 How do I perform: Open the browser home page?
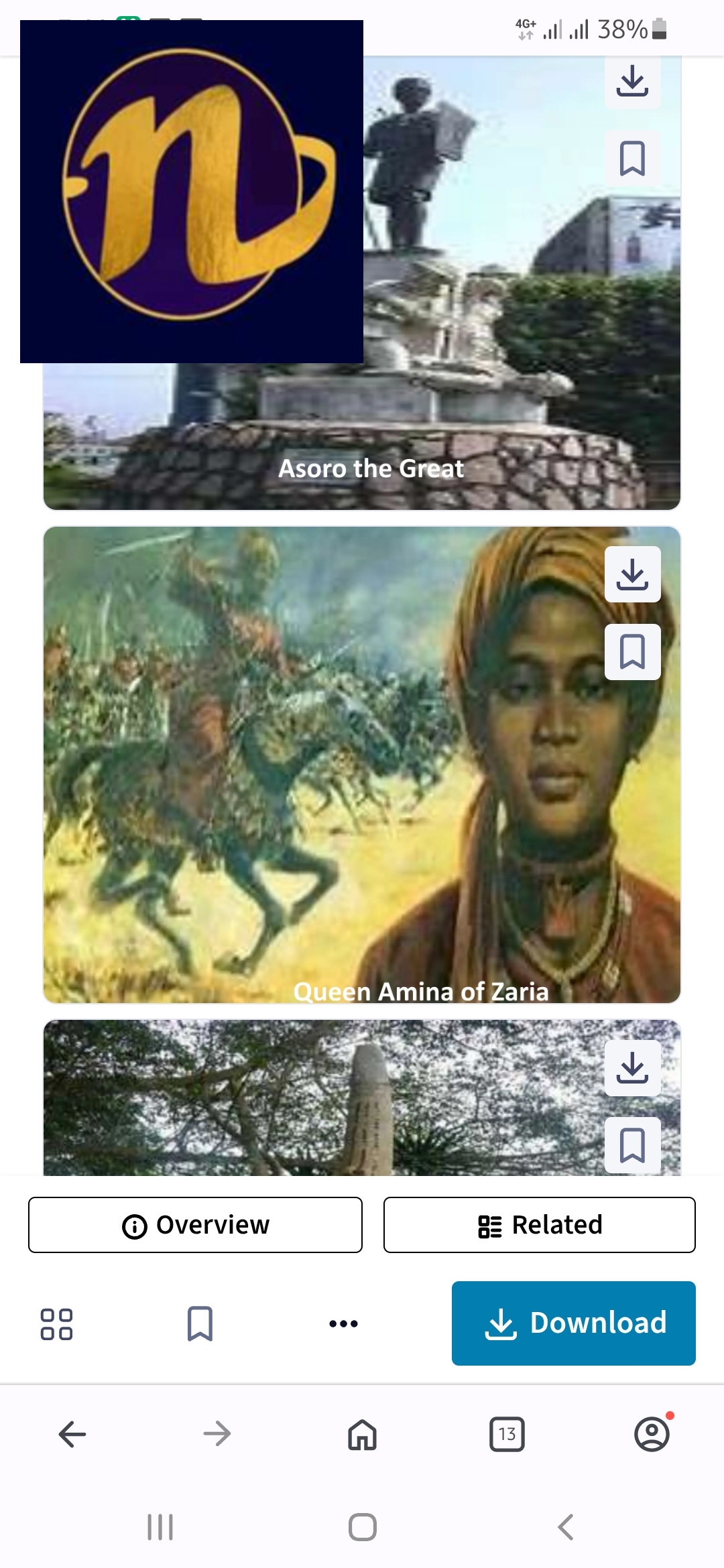tap(362, 1434)
